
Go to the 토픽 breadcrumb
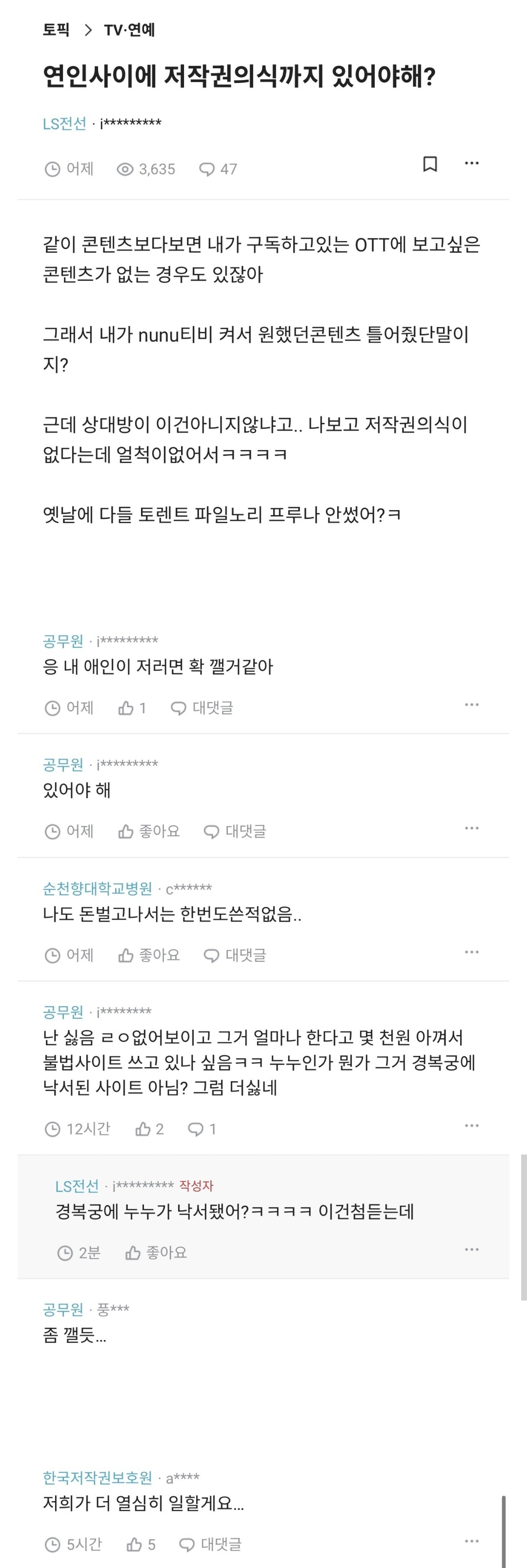click(56, 30)
